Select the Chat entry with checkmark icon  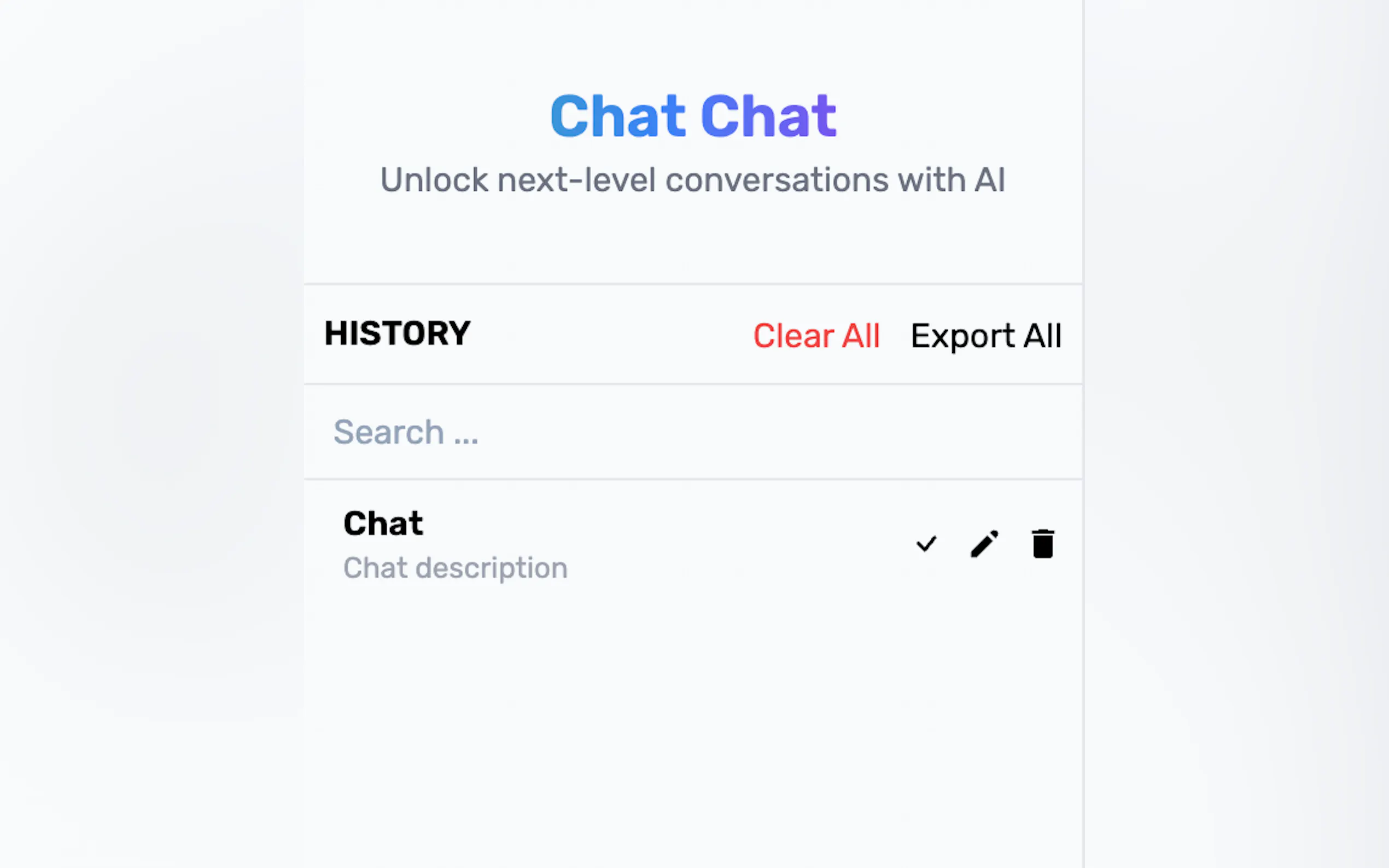click(x=926, y=544)
